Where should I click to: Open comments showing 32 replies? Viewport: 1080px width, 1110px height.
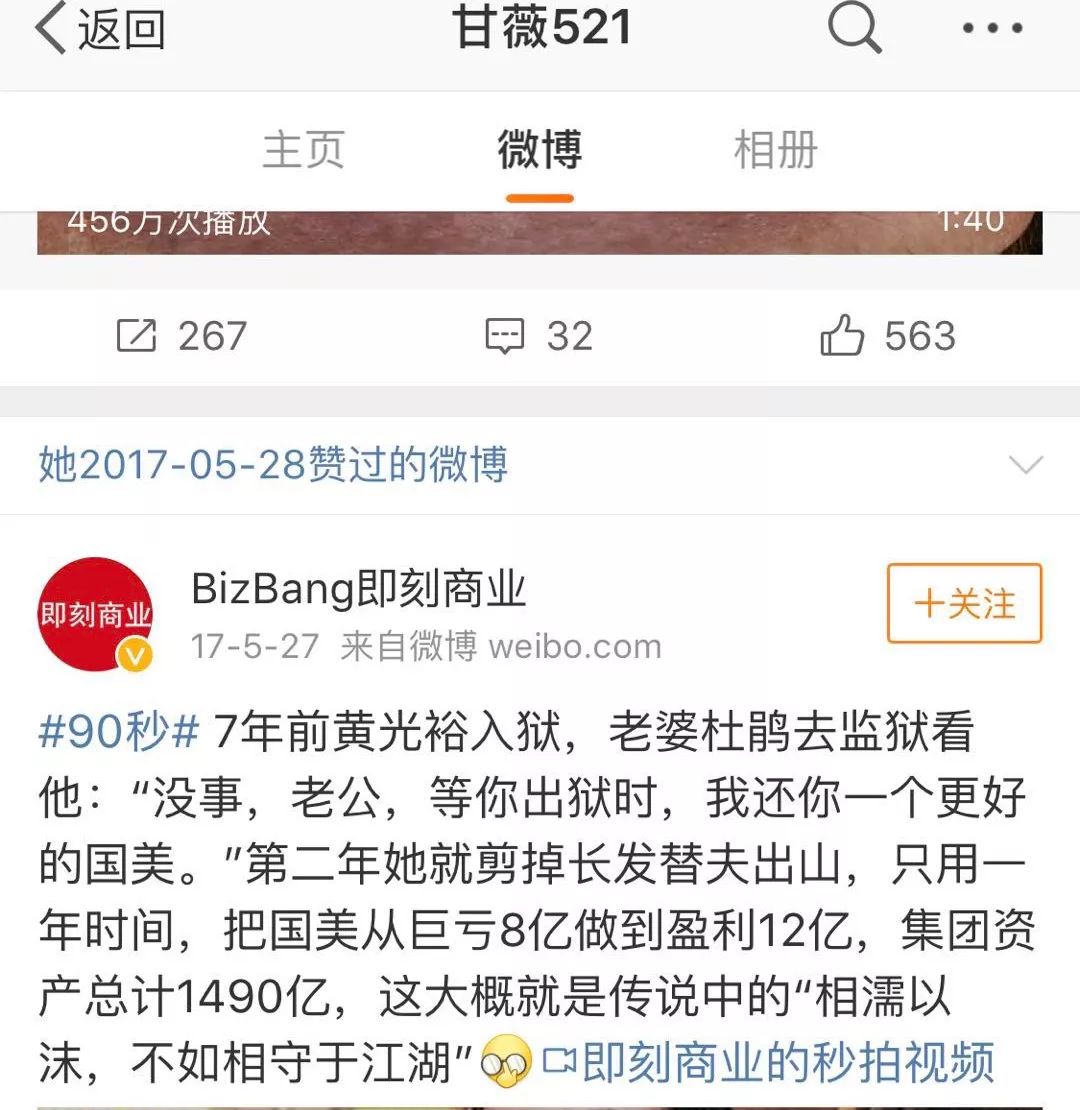tap(539, 337)
